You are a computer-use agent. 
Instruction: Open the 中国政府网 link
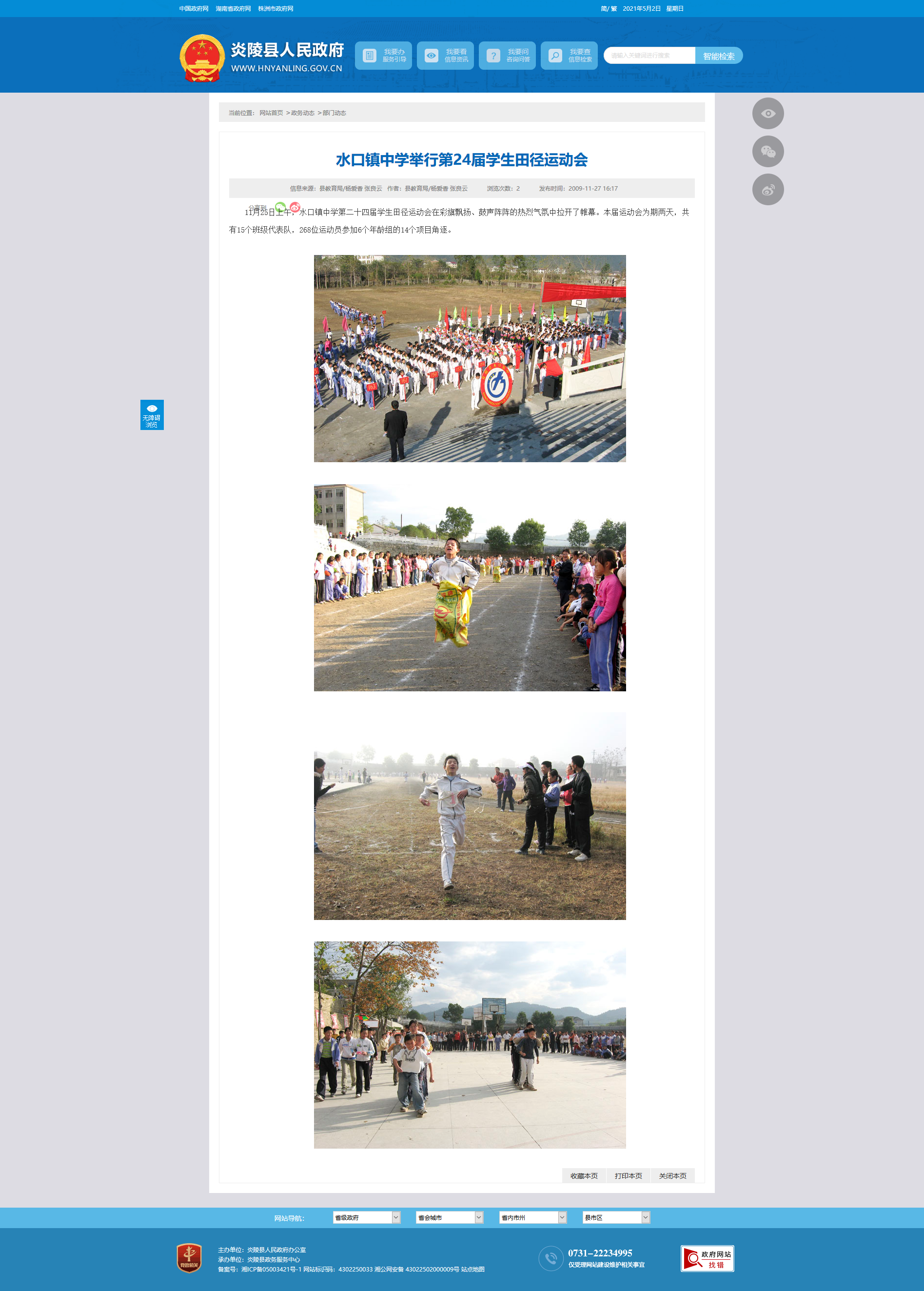194,8
